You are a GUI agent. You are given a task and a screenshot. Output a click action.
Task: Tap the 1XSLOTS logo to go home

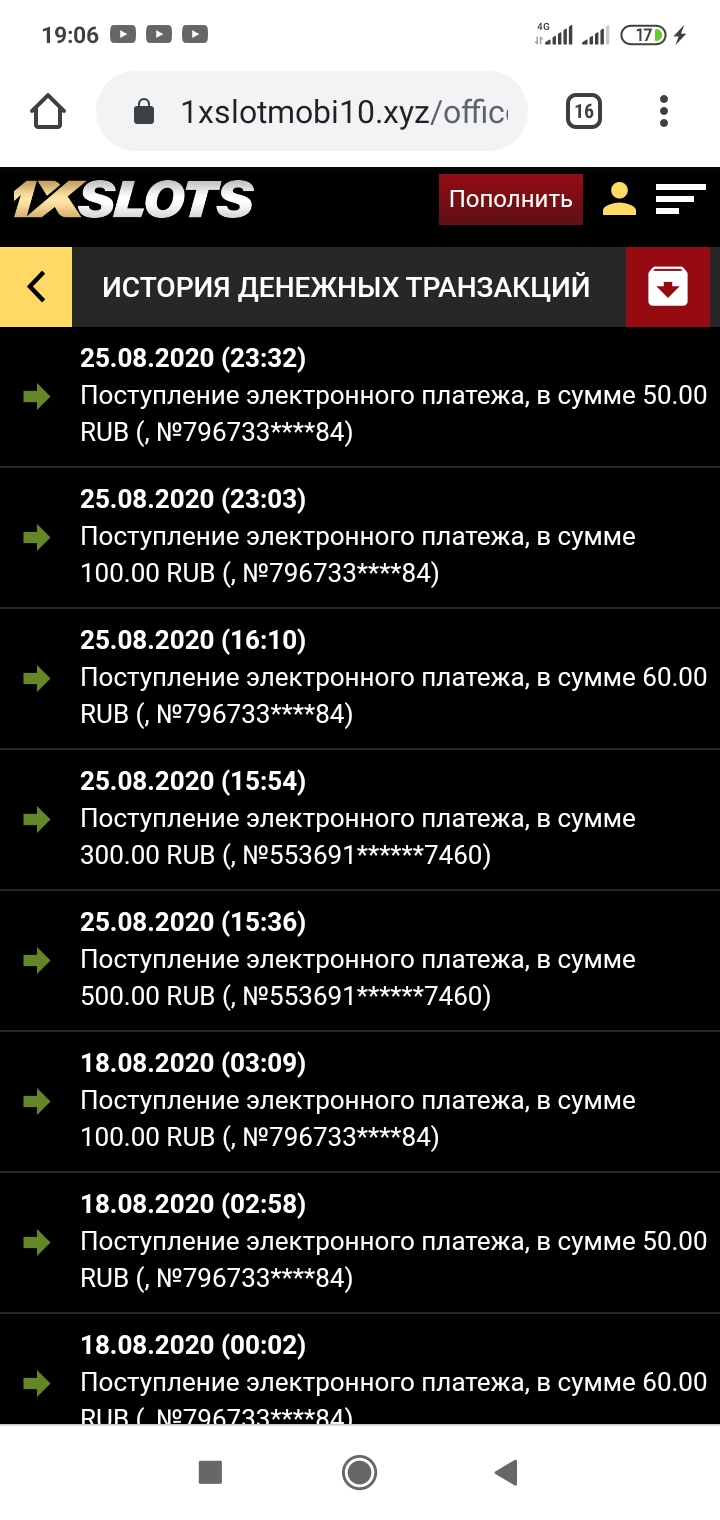(x=133, y=199)
